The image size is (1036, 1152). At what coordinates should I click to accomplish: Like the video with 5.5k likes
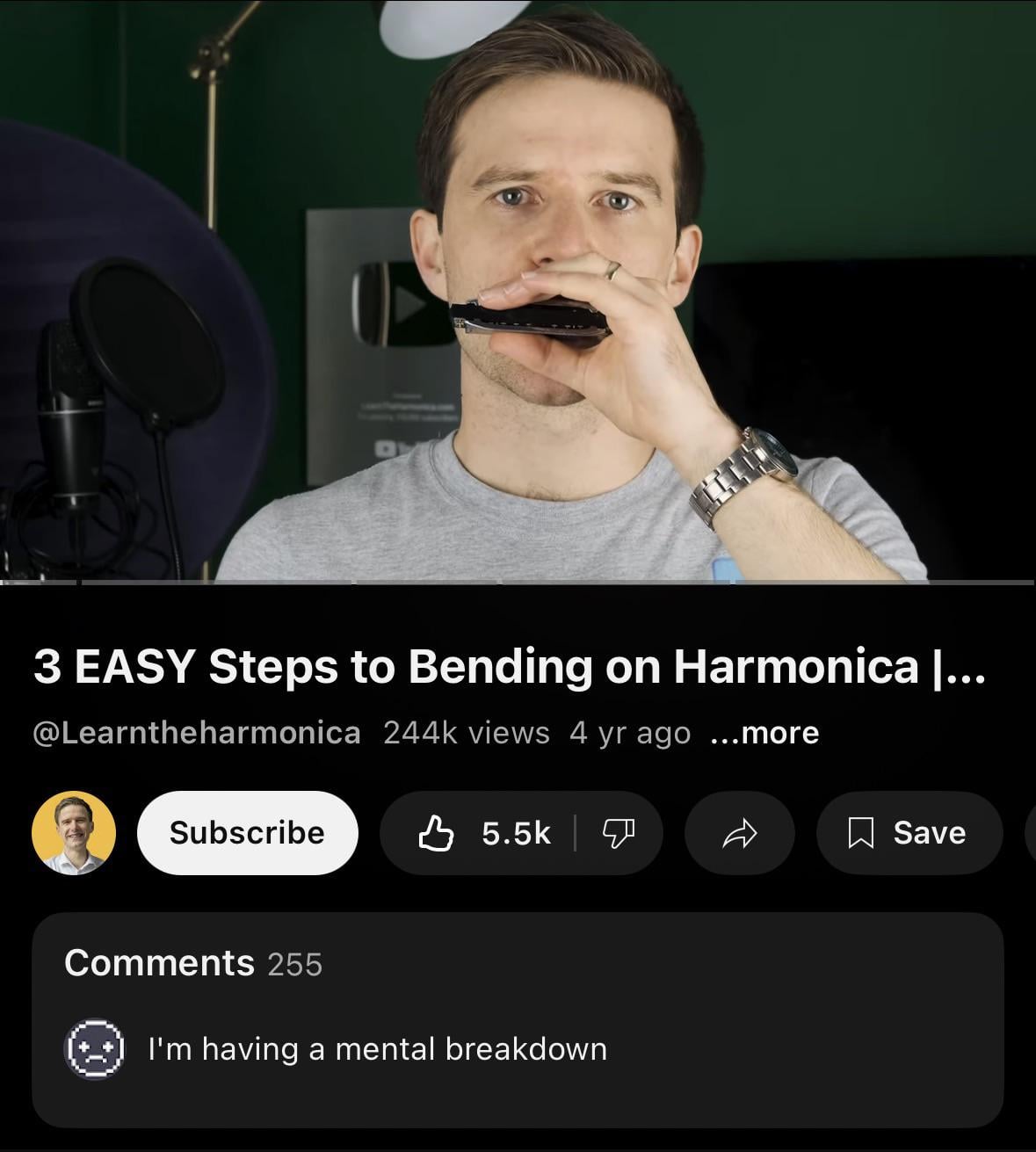483,833
